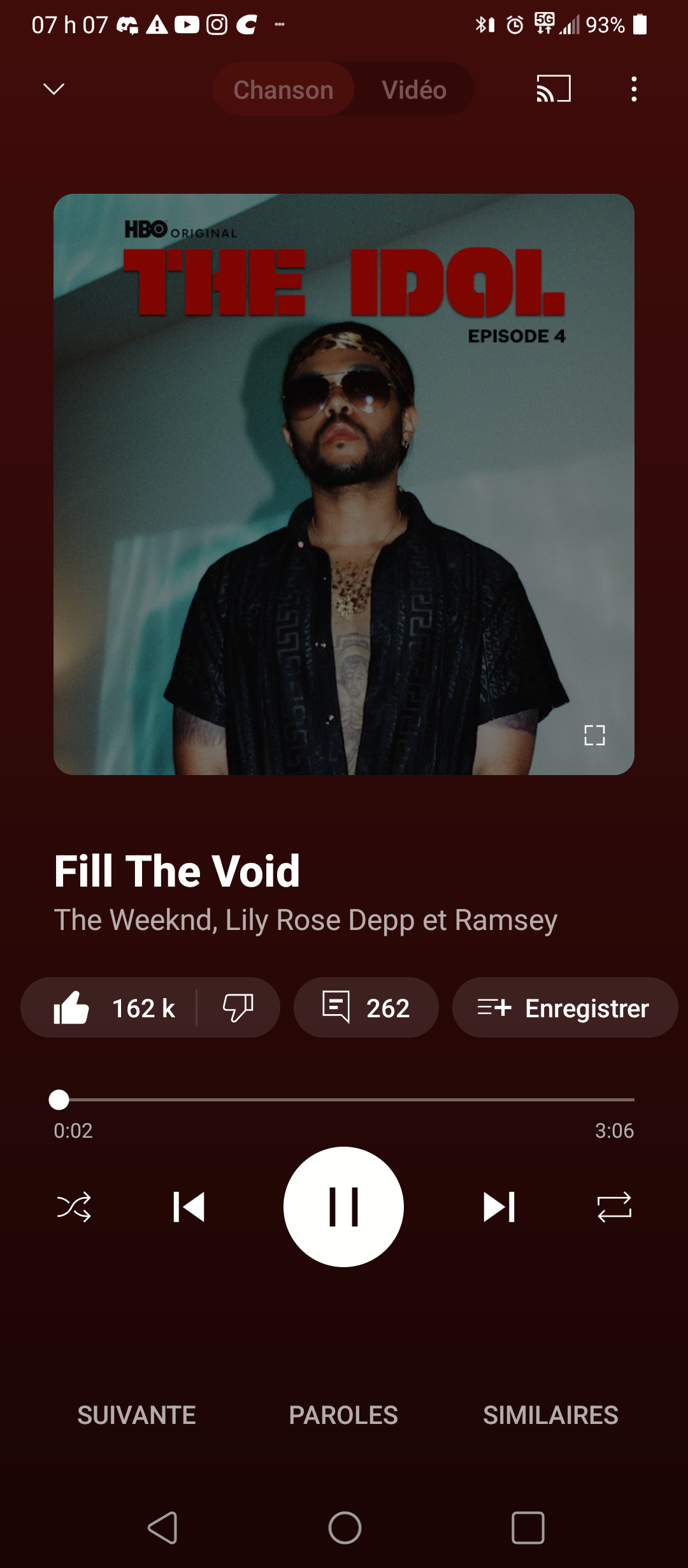Image resolution: width=688 pixels, height=1568 pixels.
Task: Select the Chanson mode
Action: point(283,89)
